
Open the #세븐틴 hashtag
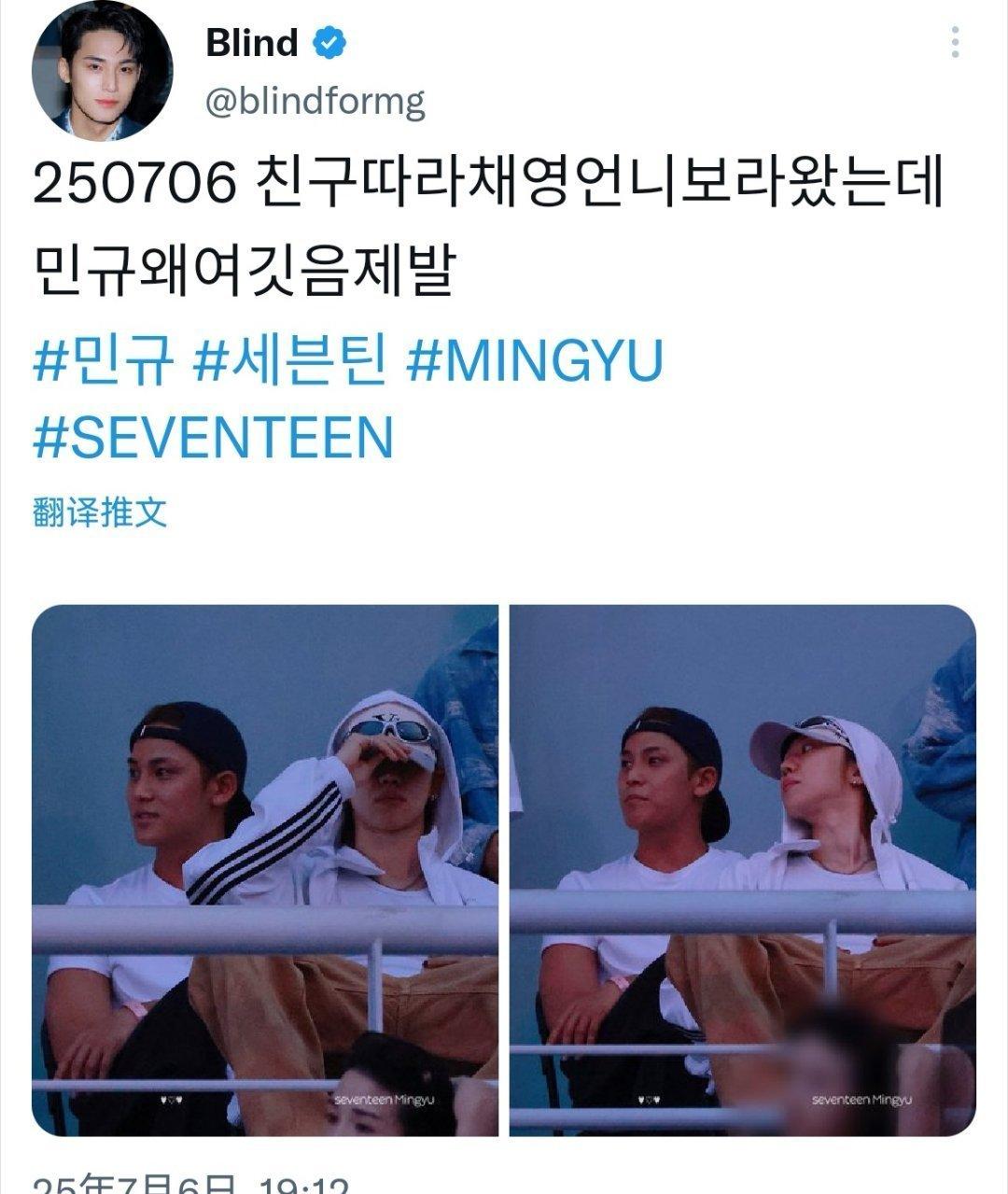[289, 361]
